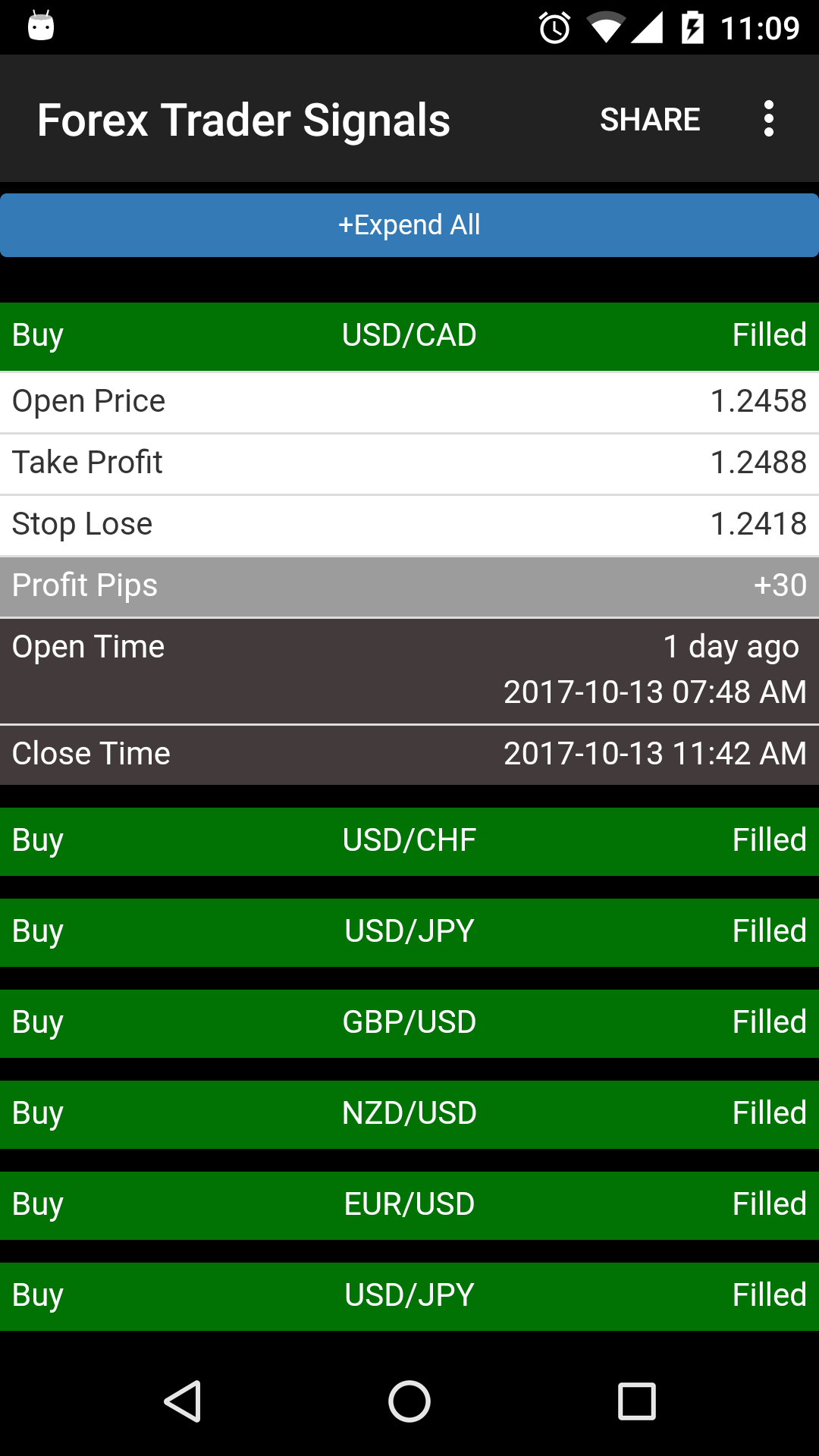Share the forex signals via SHARE
The image size is (819, 1456).
[x=651, y=118]
